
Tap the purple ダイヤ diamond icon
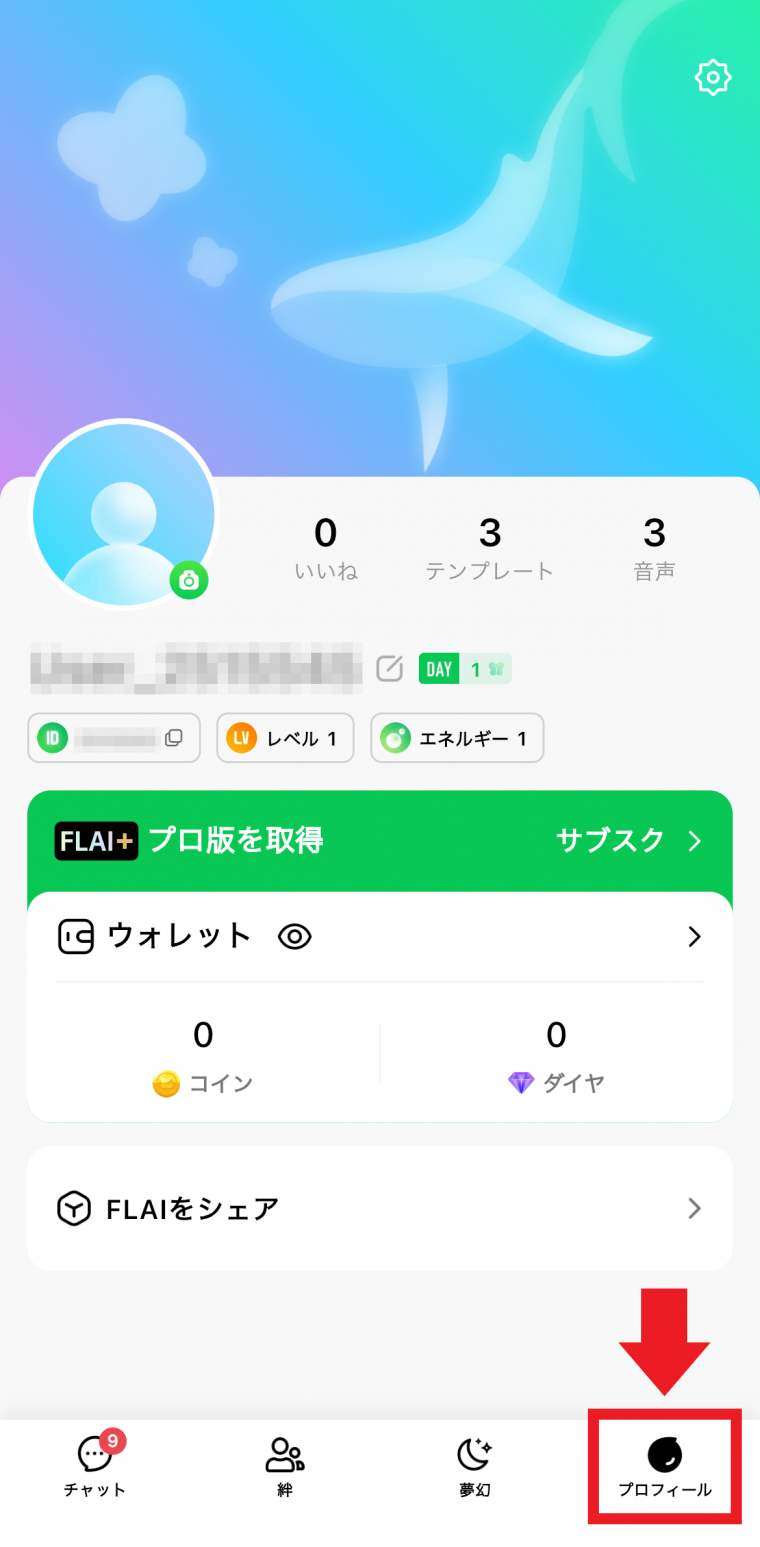tap(522, 1082)
